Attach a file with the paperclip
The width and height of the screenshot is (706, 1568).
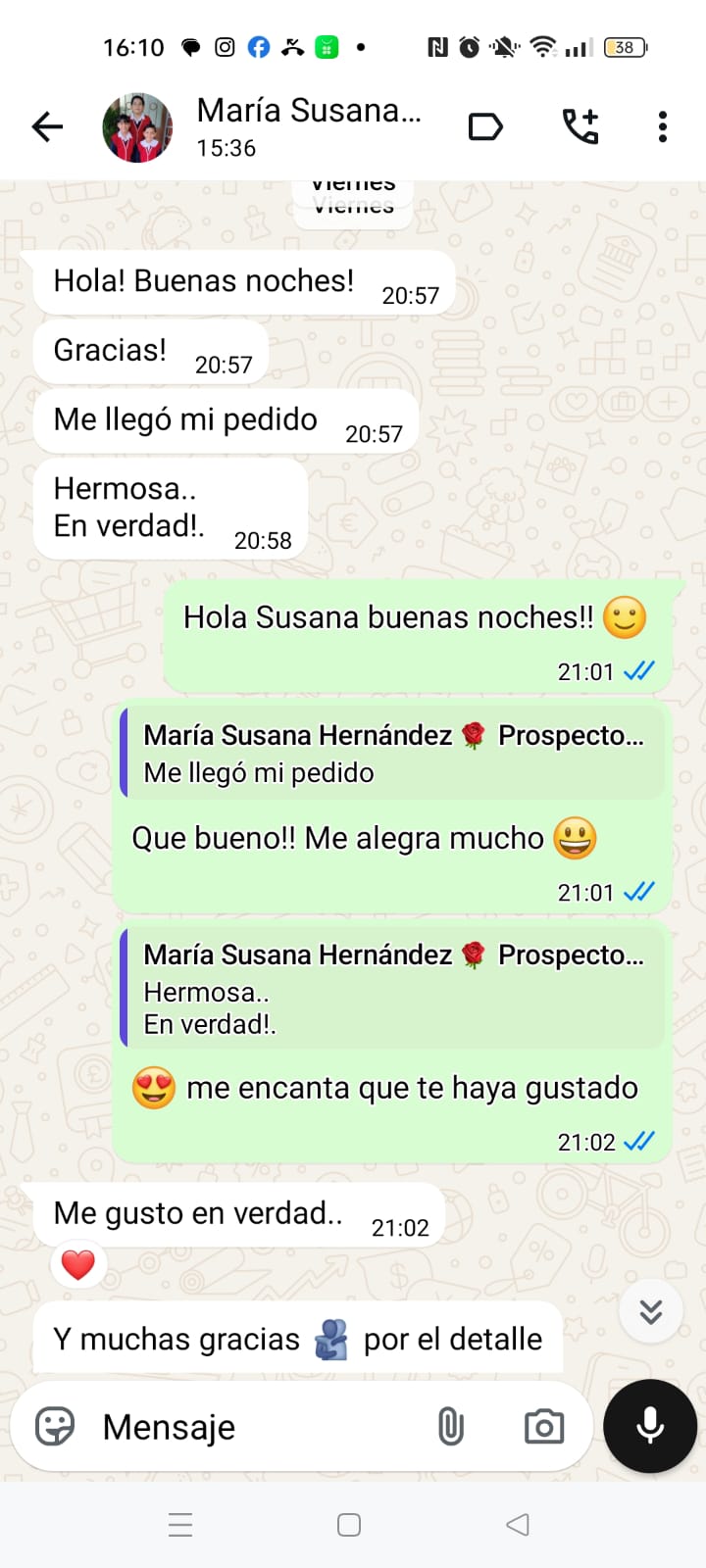click(x=450, y=1427)
